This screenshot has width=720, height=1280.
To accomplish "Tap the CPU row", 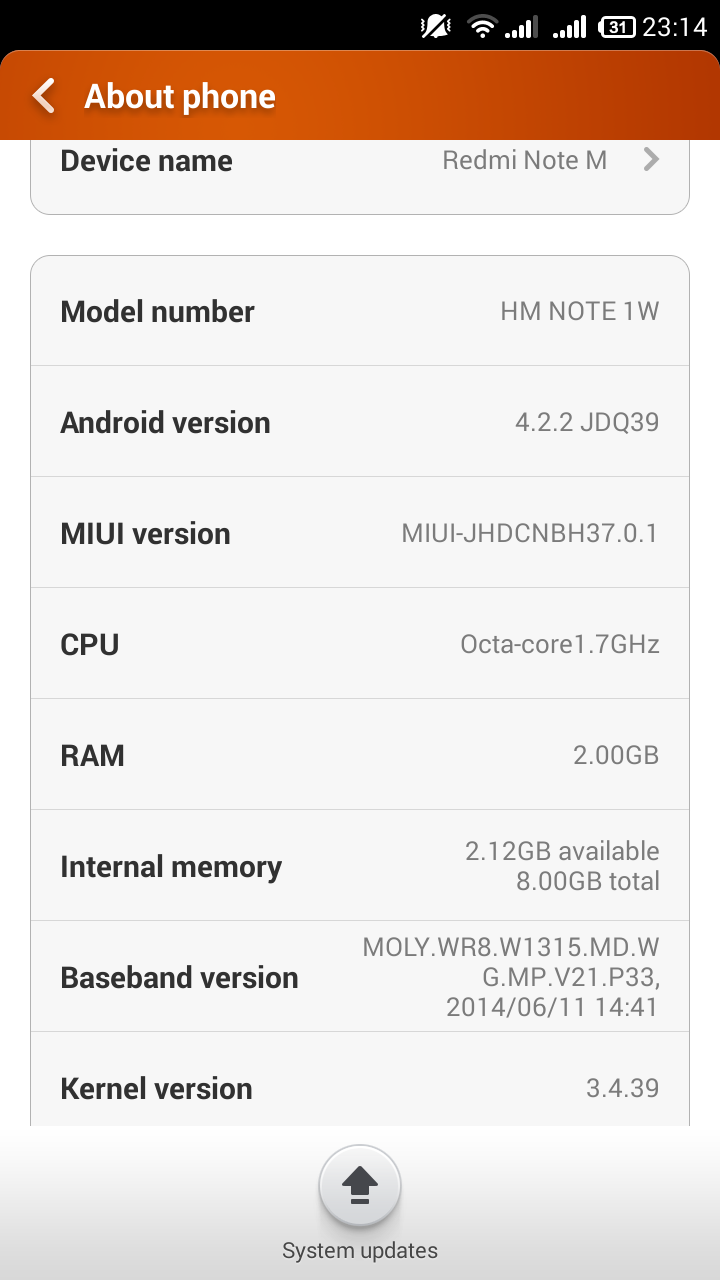I will (x=360, y=644).
